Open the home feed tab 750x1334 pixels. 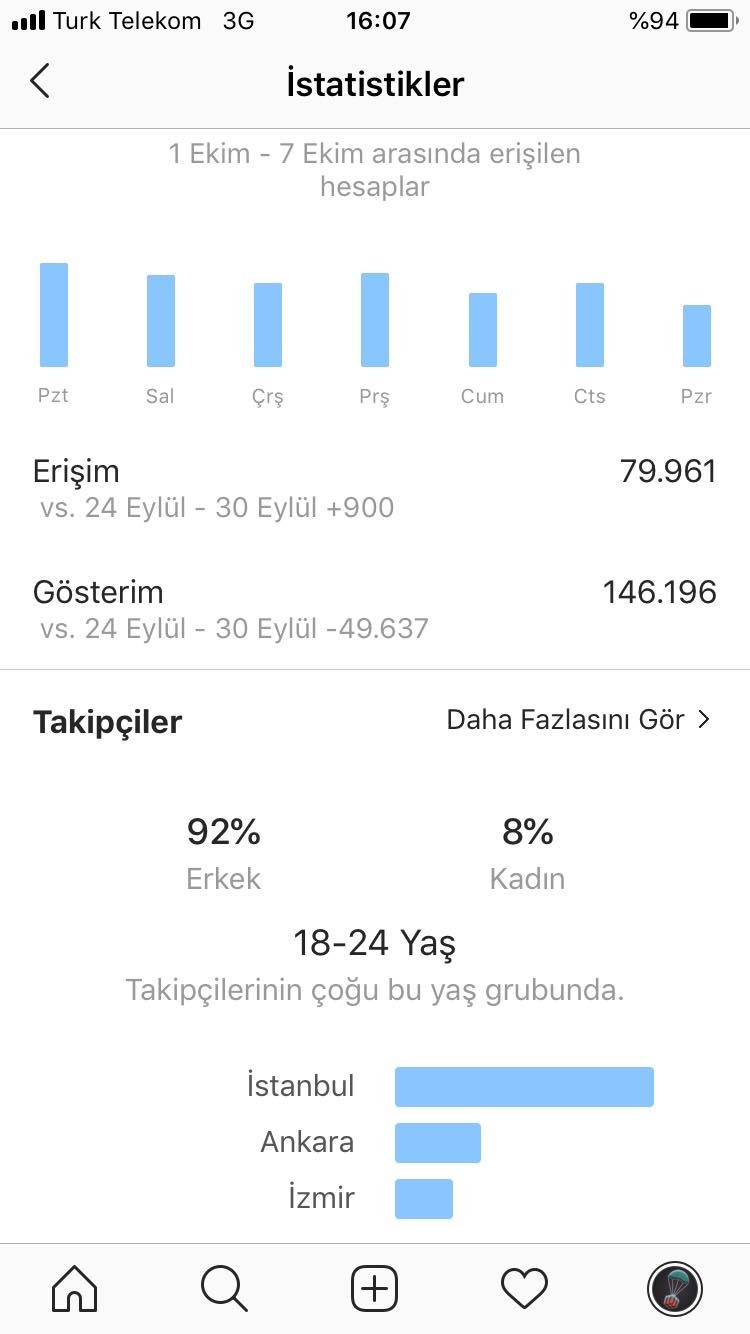tap(75, 1288)
